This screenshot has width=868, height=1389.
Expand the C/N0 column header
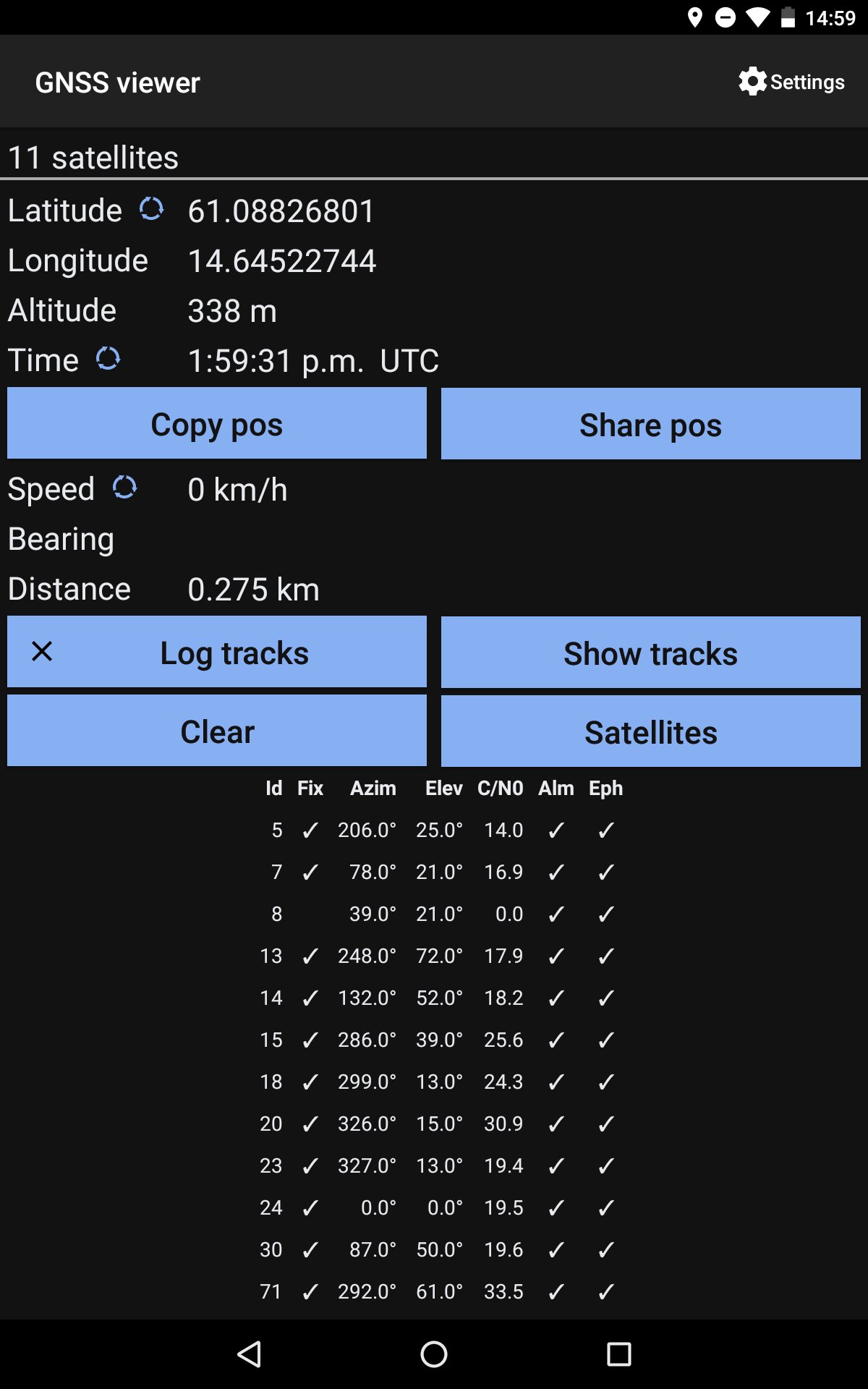point(501,789)
